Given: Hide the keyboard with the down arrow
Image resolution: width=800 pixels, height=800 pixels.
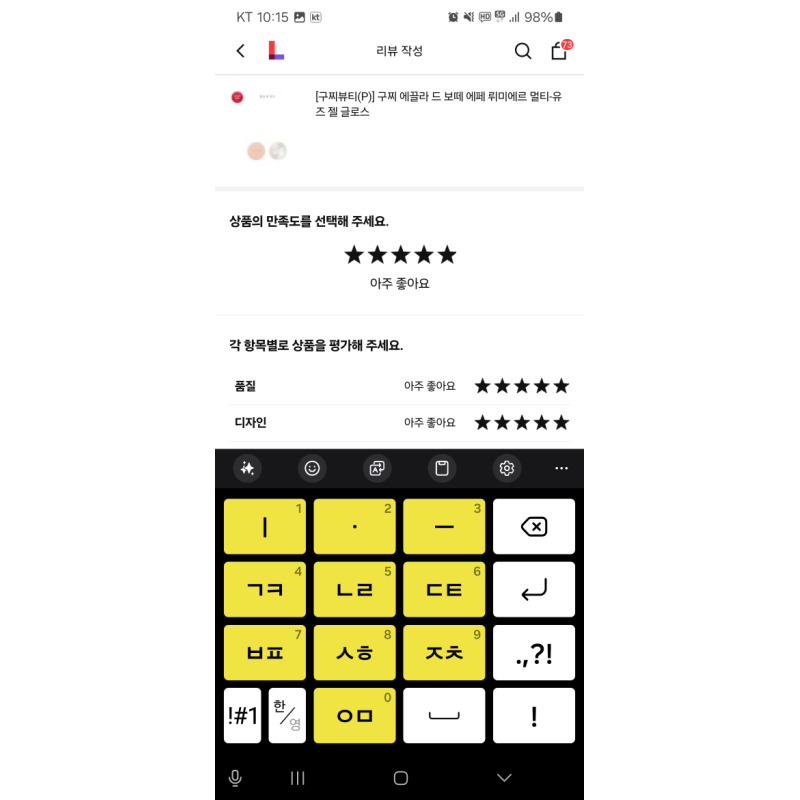Looking at the screenshot, I should [504, 778].
